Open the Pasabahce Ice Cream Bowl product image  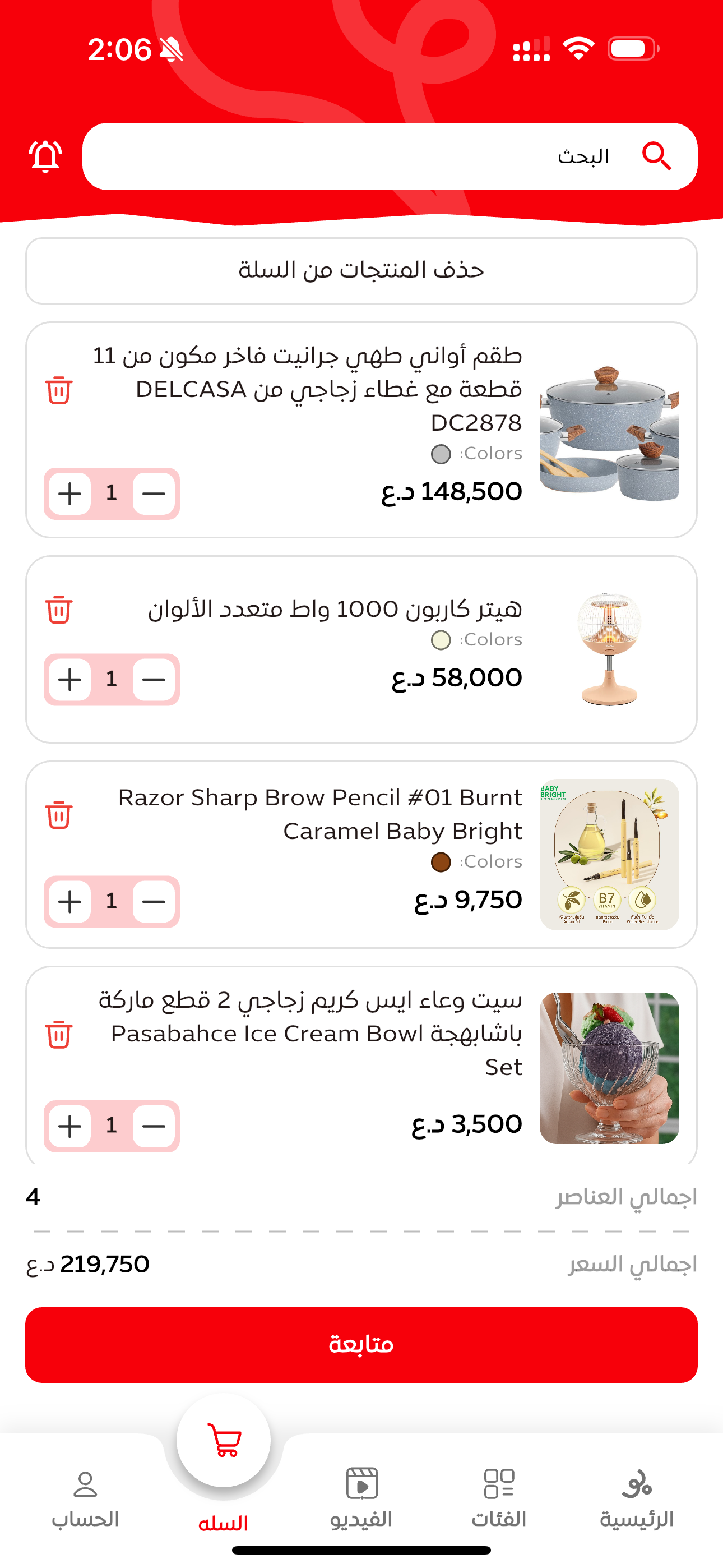pos(609,1068)
